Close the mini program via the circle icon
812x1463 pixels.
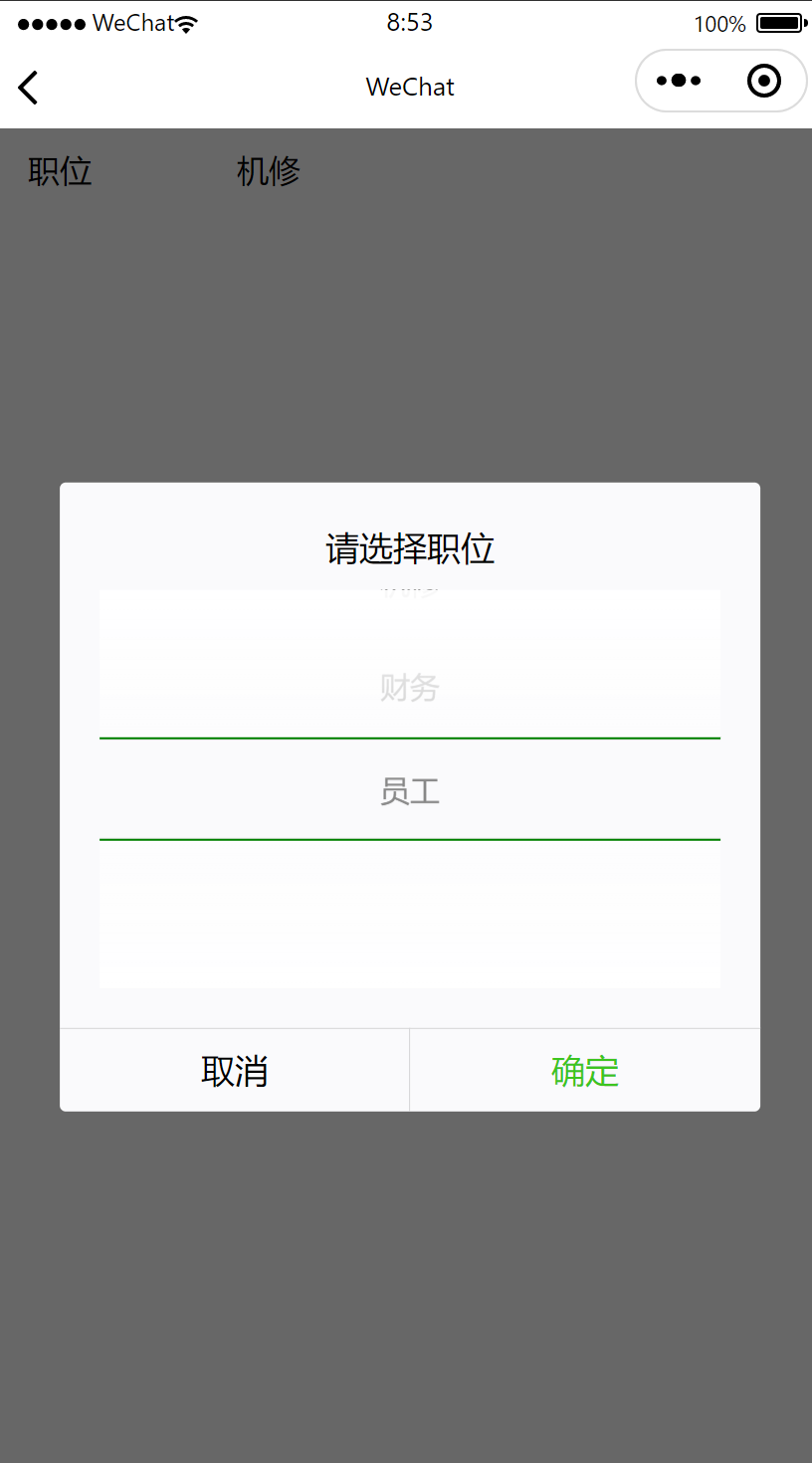click(x=763, y=81)
